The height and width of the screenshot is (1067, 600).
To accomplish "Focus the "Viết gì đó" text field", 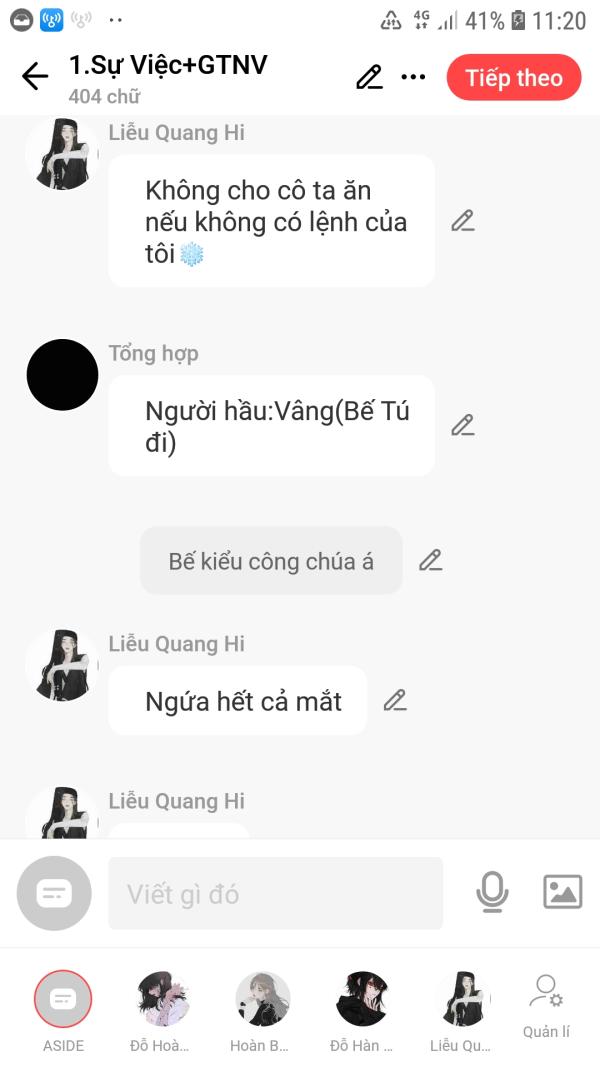I will (x=276, y=893).
